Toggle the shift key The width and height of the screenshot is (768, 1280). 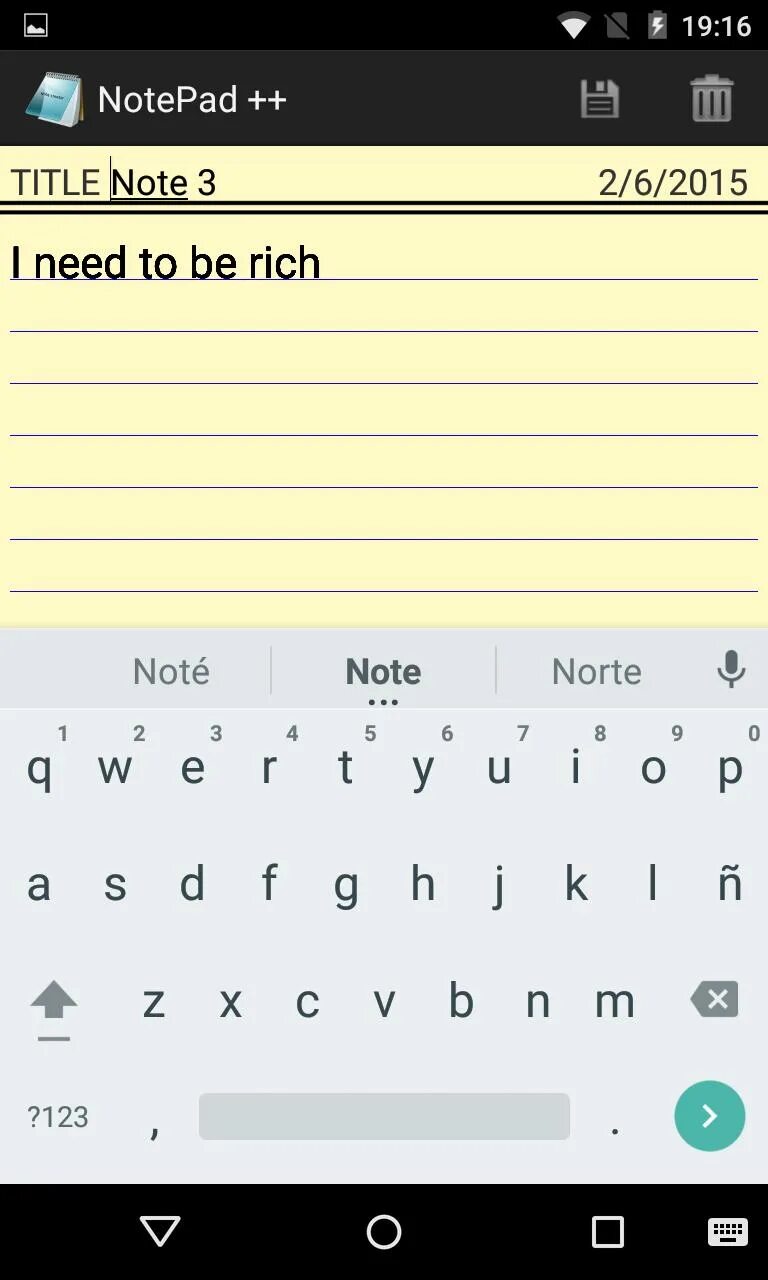point(54,1001)
